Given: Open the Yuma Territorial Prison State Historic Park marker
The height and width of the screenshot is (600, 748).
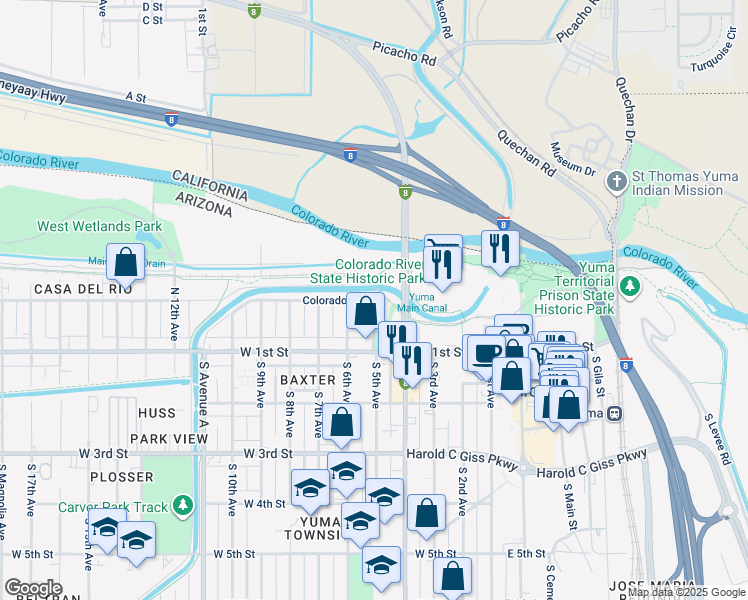Looking at the screenshot, I should click(x=629, y=287).
